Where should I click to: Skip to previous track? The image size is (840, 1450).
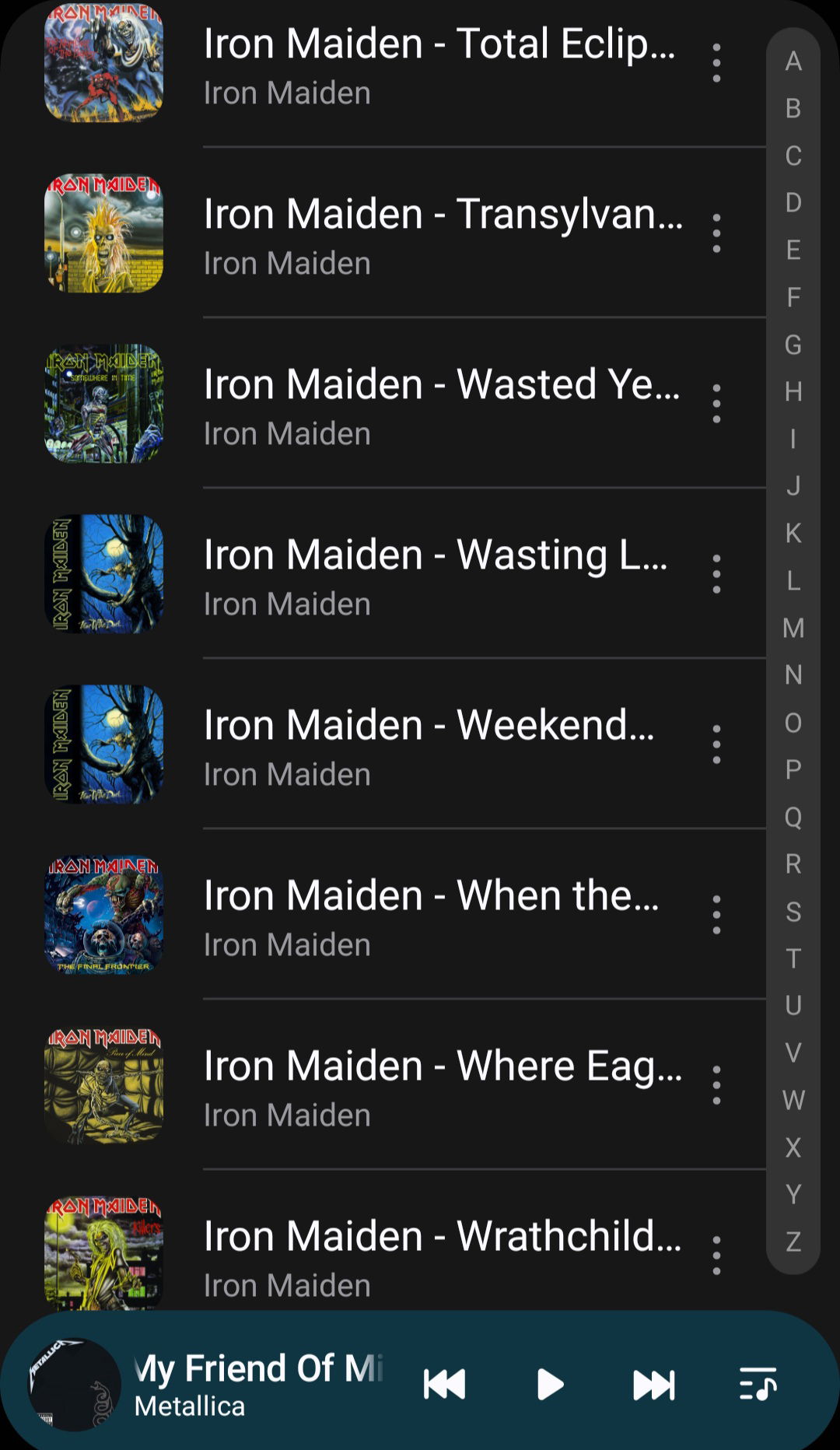tap(444, 1385)
